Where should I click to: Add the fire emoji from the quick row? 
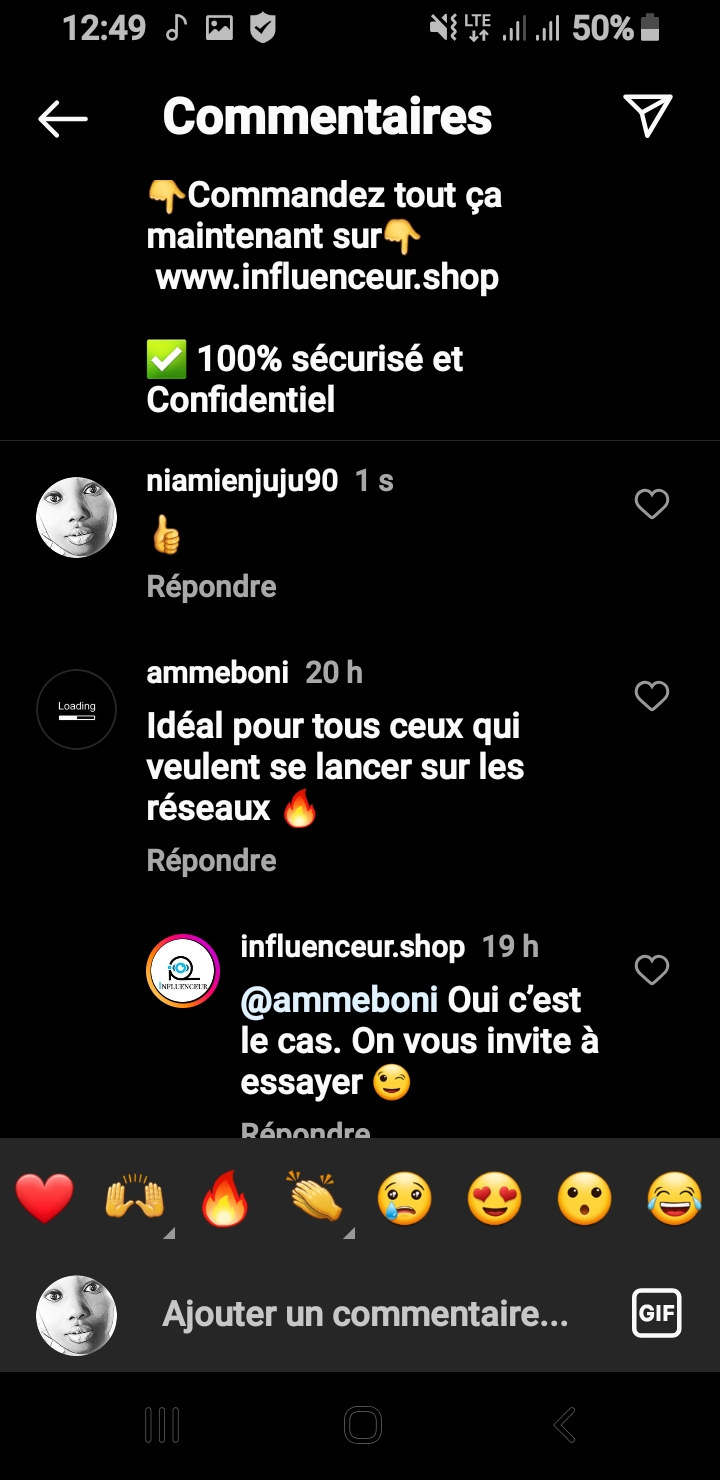pos(225,1199)
